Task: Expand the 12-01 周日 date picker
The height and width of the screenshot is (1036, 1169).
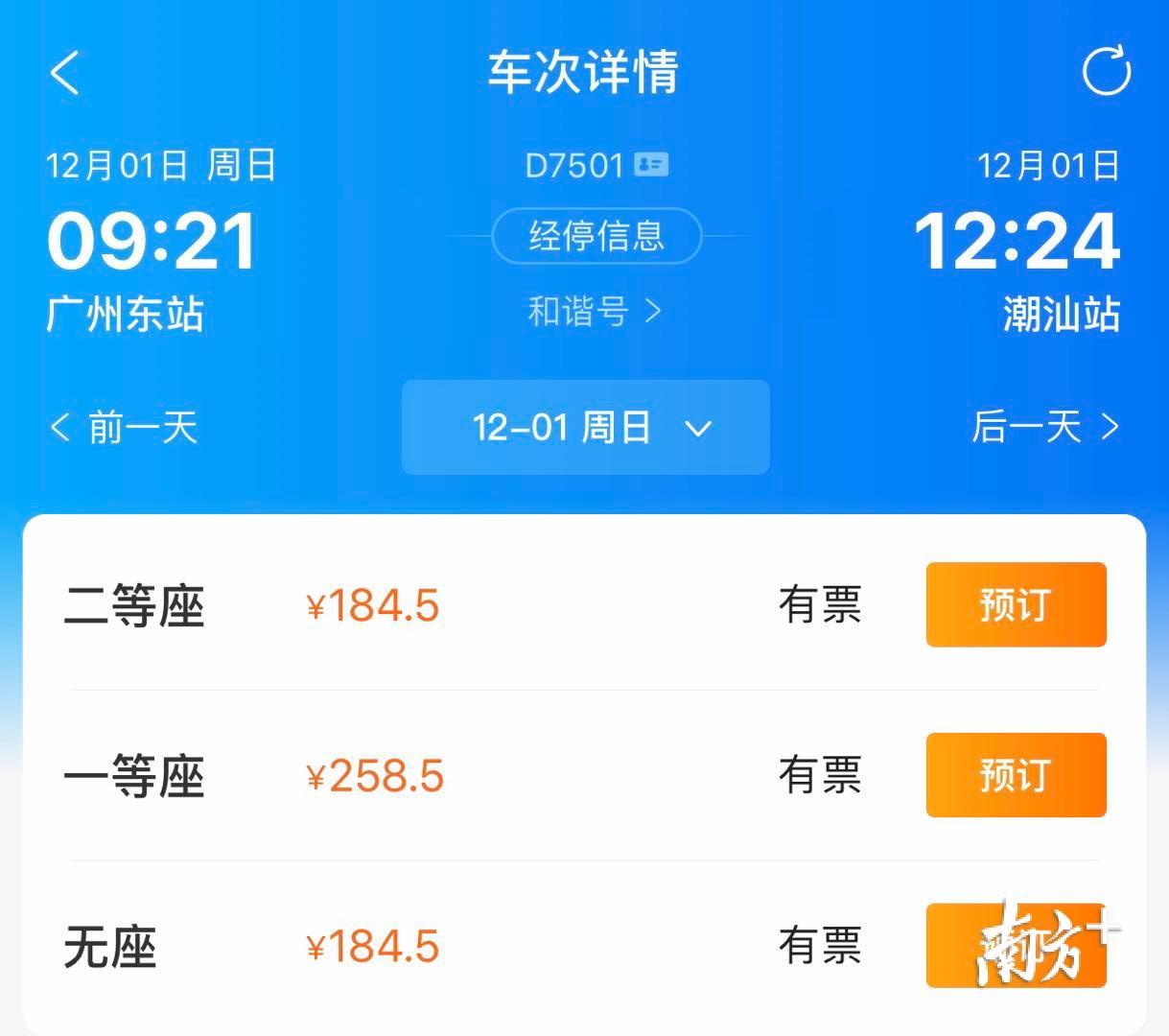Action: (x=586, y=427)
